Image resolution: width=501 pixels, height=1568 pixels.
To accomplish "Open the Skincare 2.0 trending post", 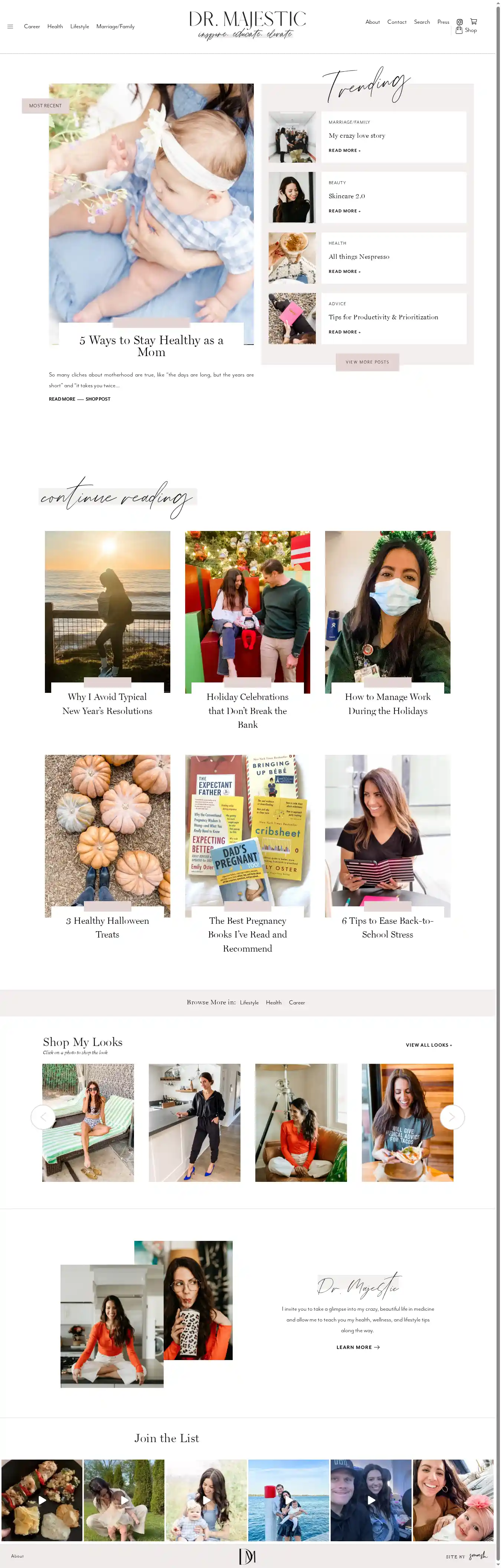I will [346, 196].
